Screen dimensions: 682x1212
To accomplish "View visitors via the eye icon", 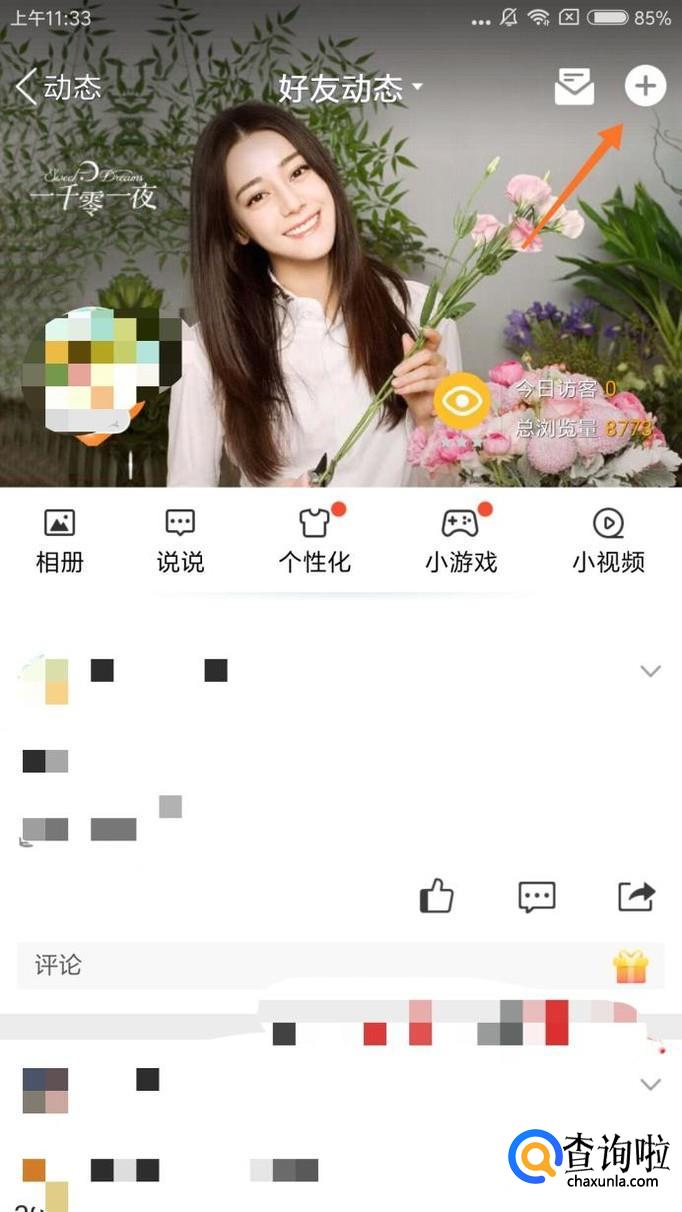I will pos(461,402).
